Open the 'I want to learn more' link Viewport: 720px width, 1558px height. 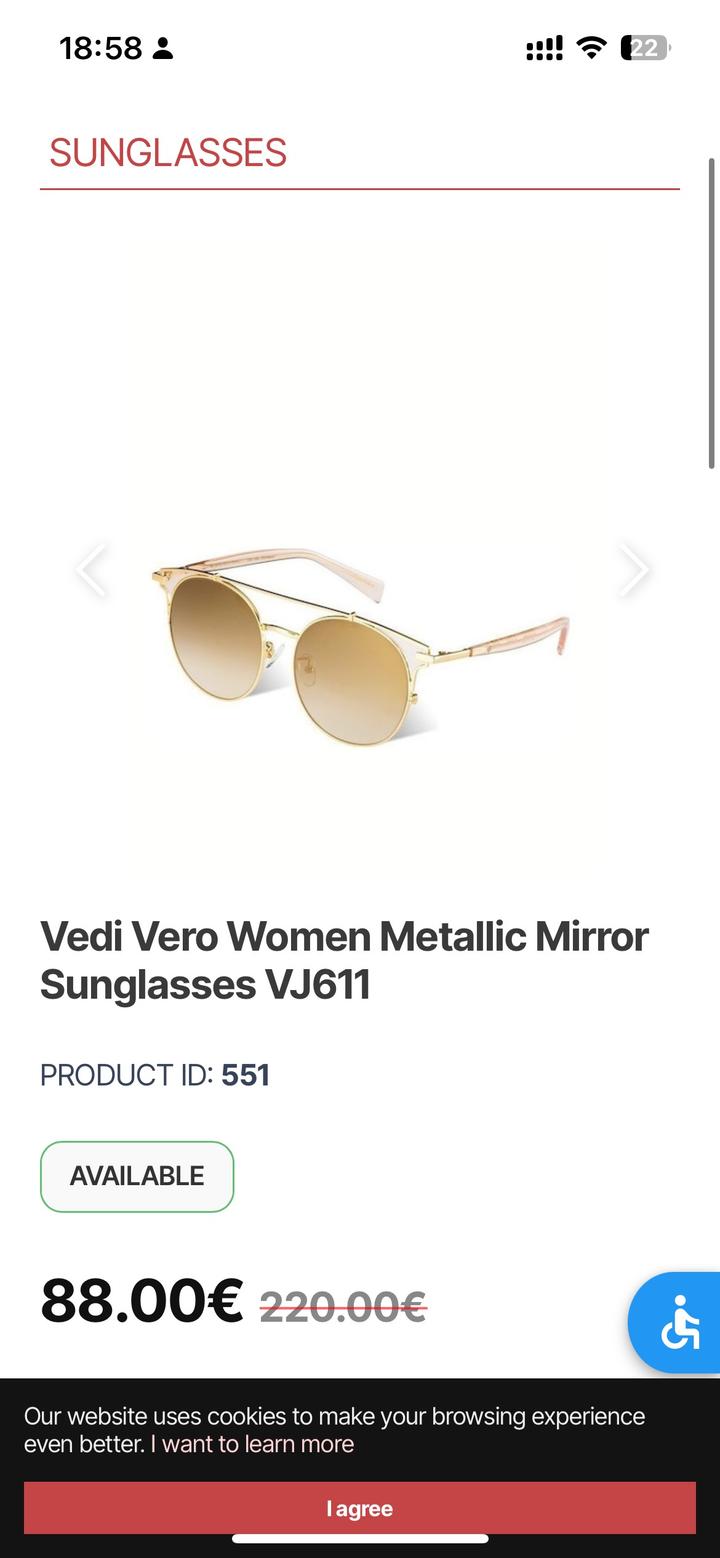252,1444
